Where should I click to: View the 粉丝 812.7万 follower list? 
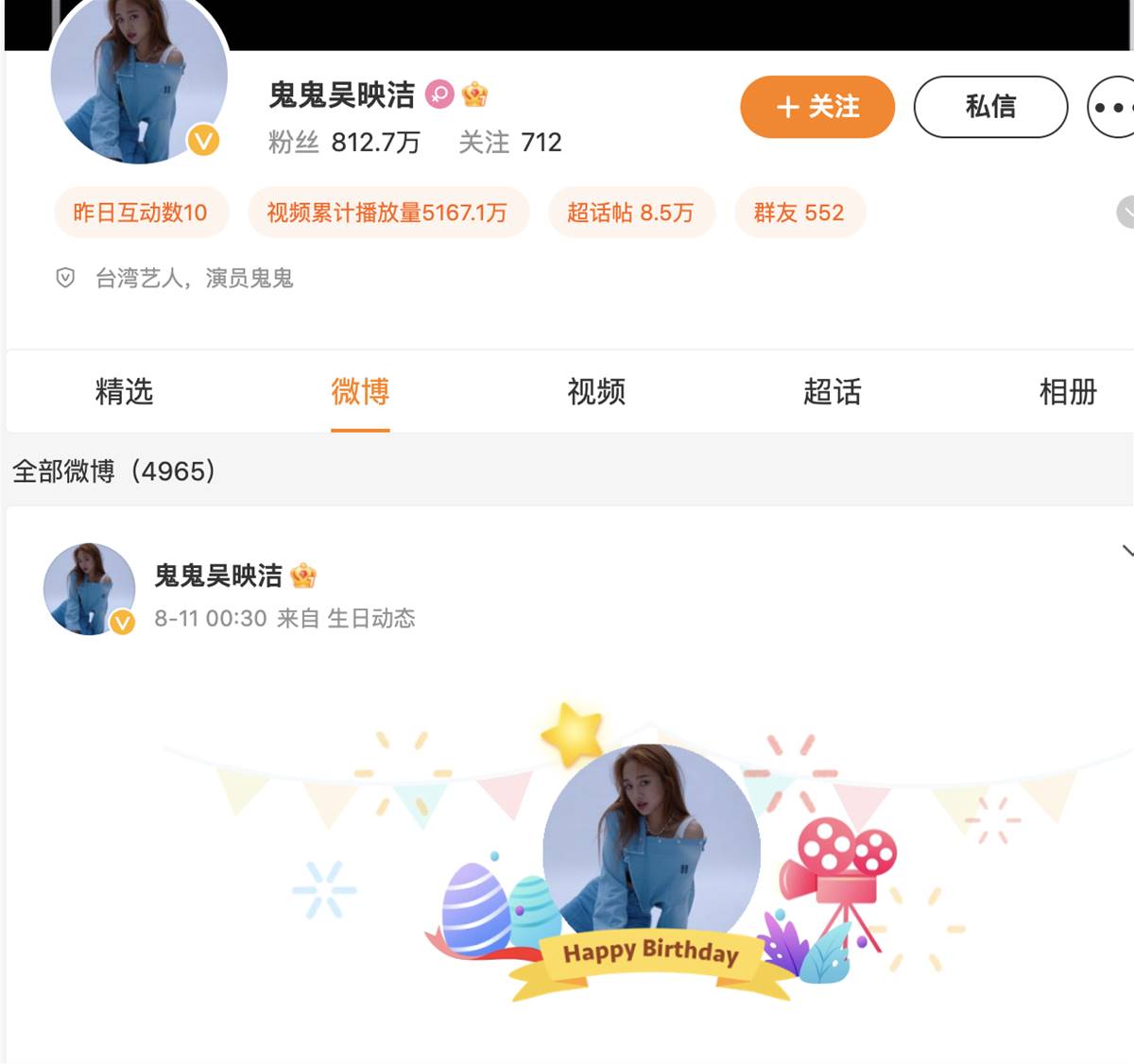(x=344, y=142)
